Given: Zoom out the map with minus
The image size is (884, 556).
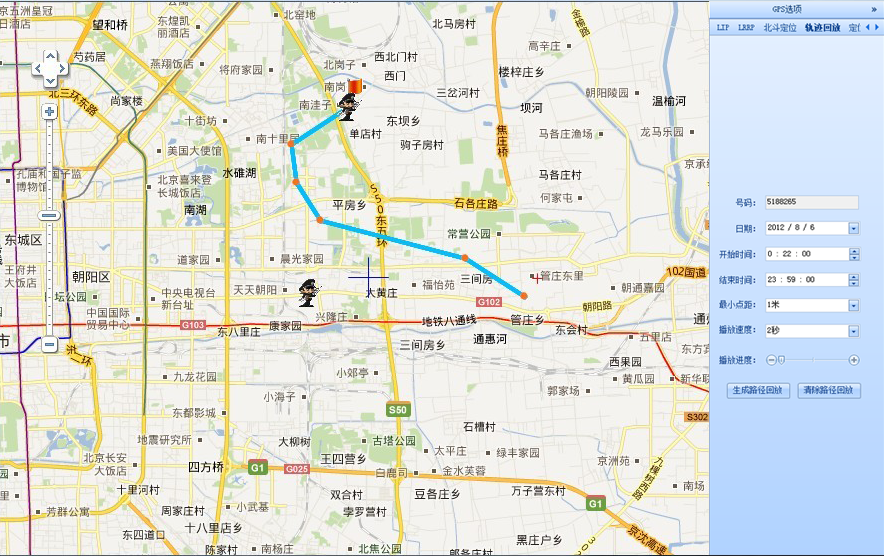Looking at the screenshot, I should pyautogui.click(x=49, y=345).
